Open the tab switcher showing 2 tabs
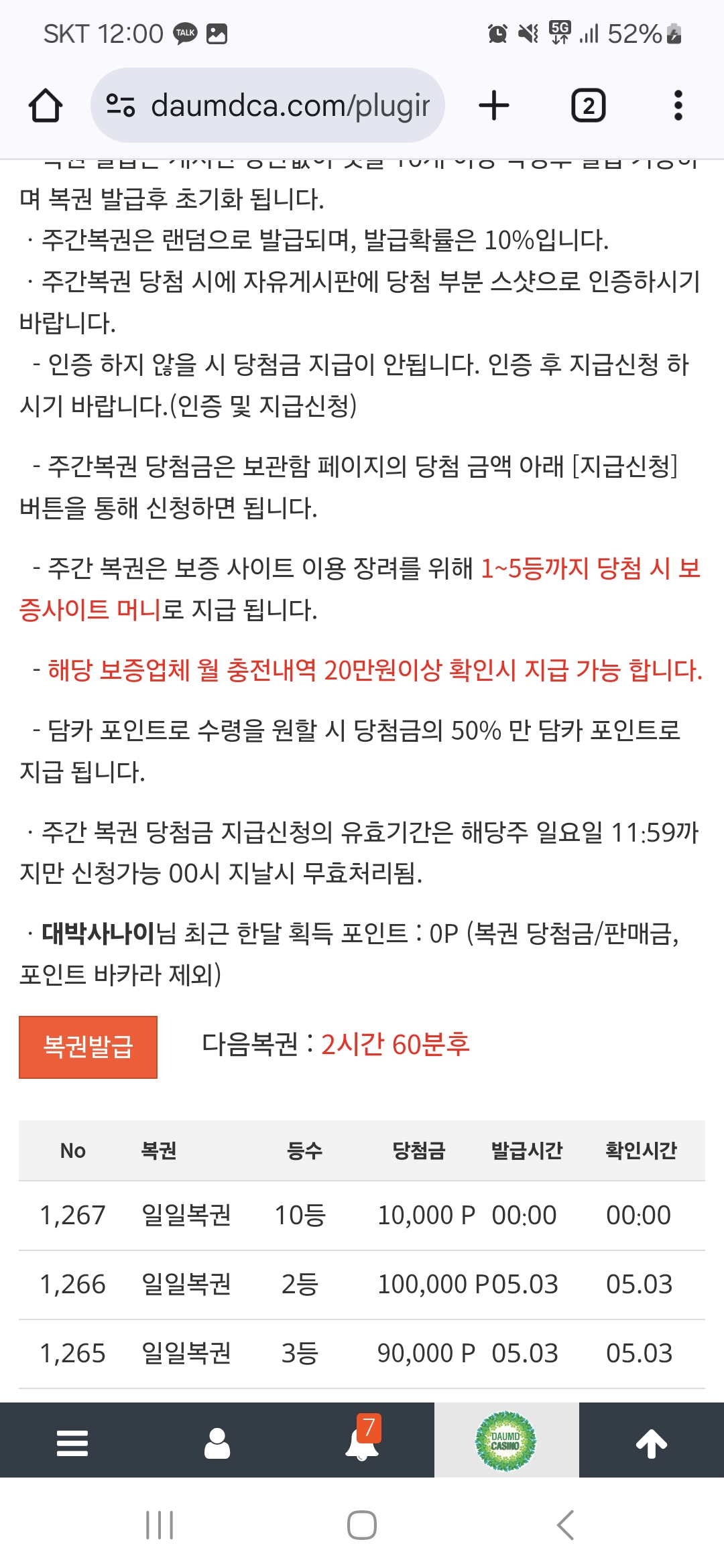Image resolution: width=724 pixels, height=1568 pixels. click(x=588, y=106)
